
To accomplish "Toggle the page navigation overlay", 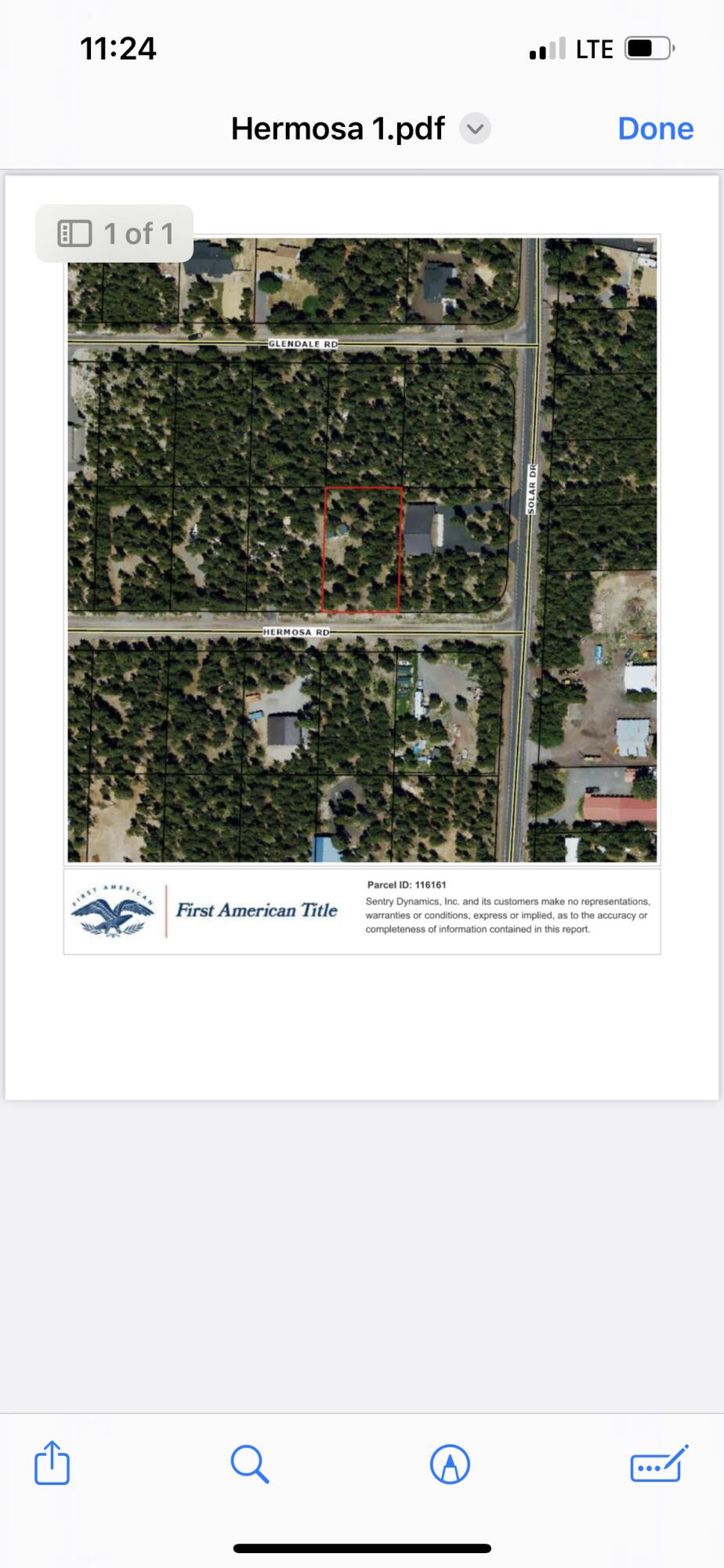I will (x=114, y=232).
